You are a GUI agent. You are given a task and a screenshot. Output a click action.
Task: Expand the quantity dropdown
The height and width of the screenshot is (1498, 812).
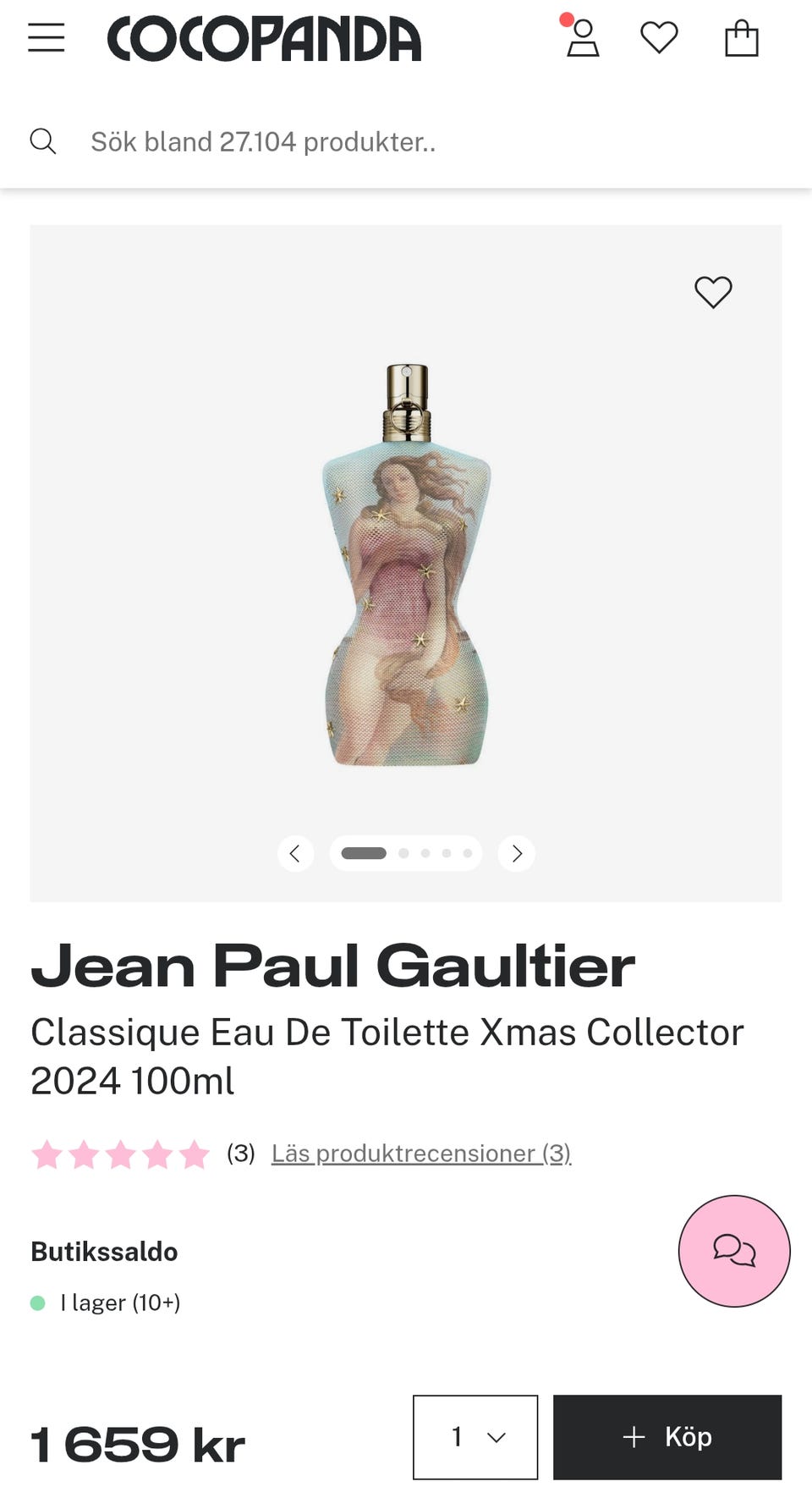click(x=475, y=1437)
